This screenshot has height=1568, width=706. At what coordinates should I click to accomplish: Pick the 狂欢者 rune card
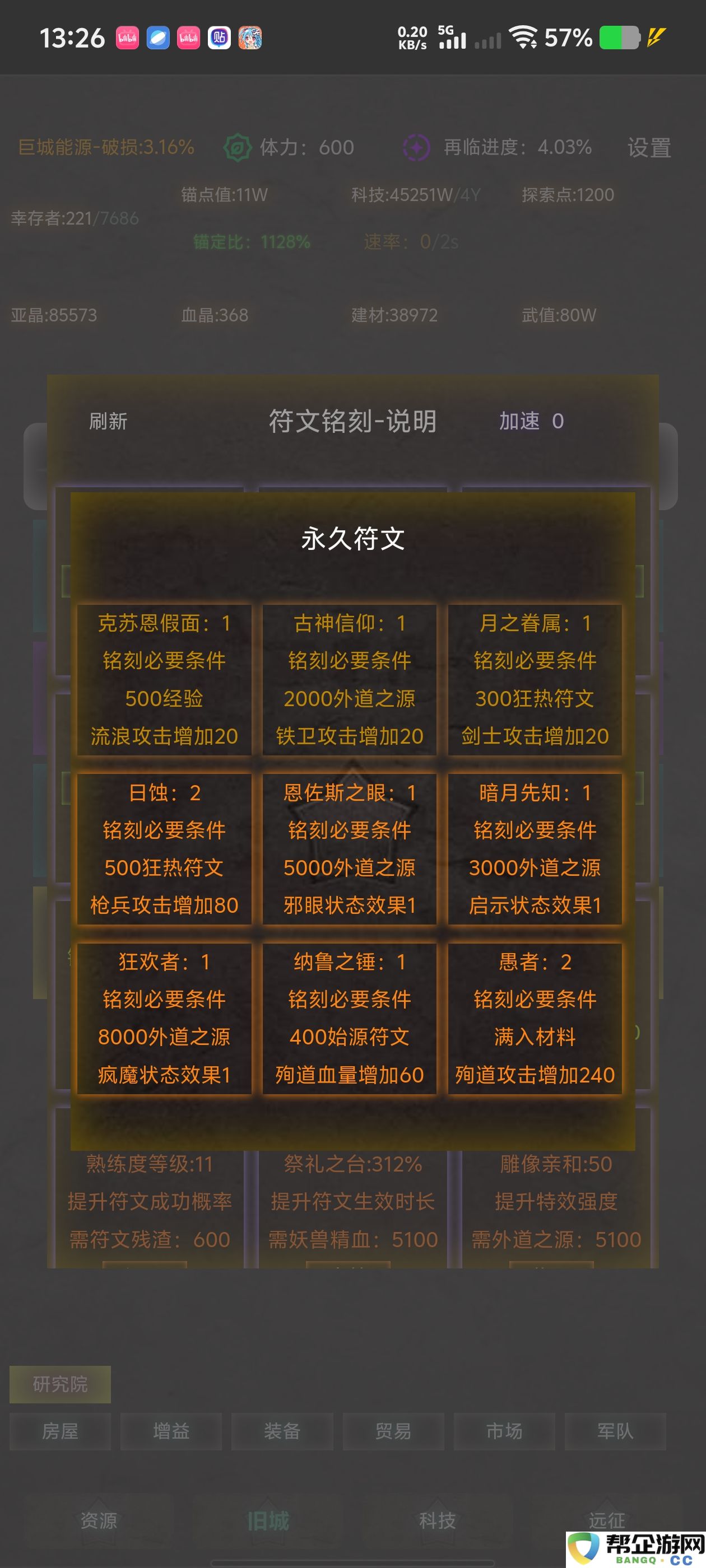click(164, 1018)
